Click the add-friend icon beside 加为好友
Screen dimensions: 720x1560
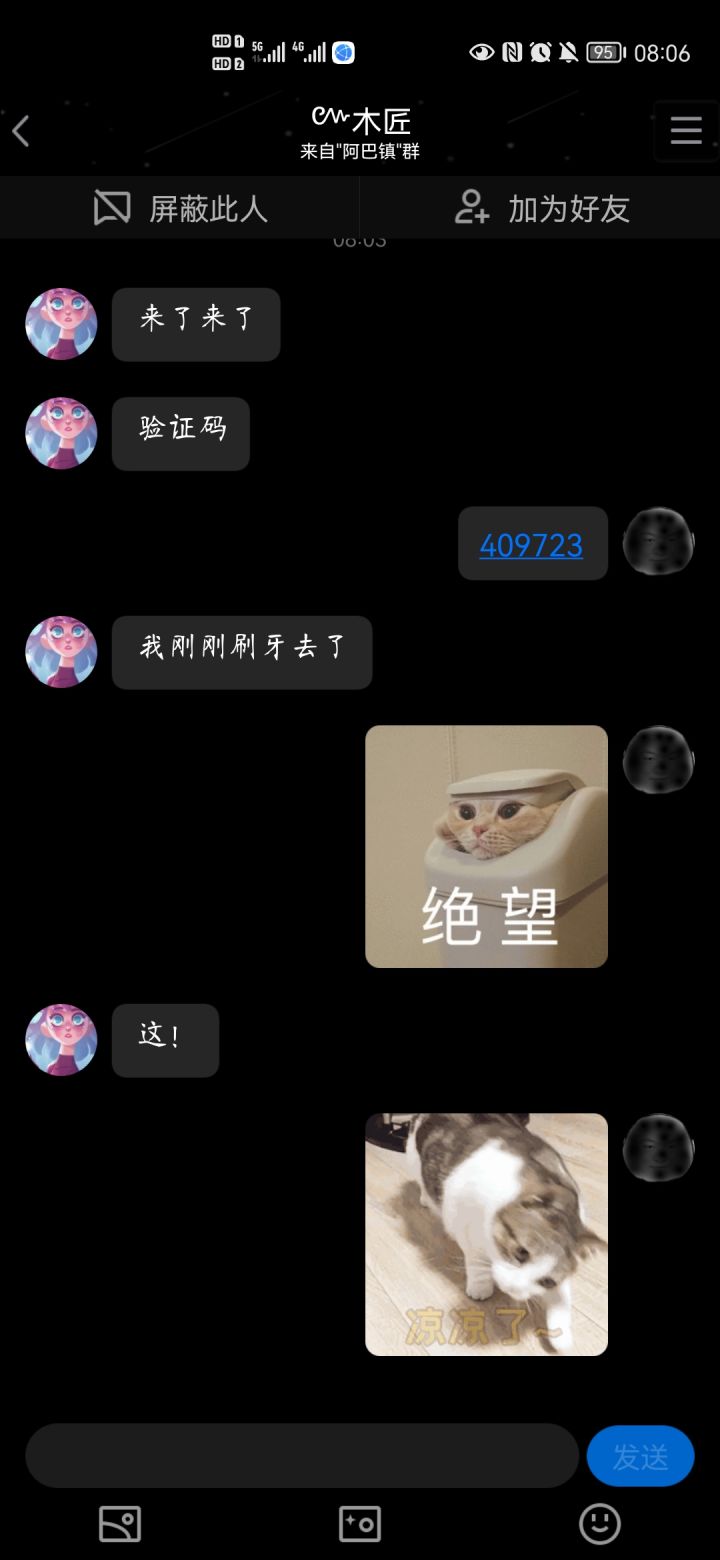[x=473, y=209]
